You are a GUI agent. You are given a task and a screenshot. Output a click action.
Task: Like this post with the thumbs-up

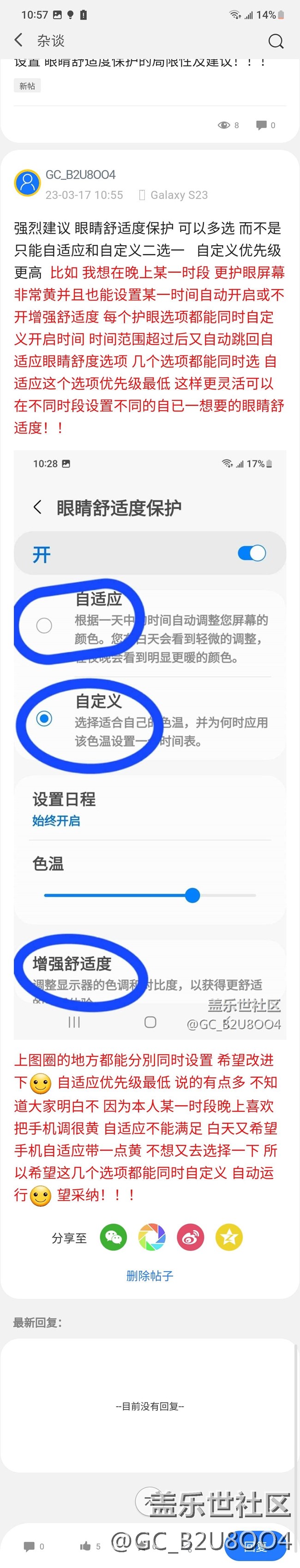(x=85, y=1545)
